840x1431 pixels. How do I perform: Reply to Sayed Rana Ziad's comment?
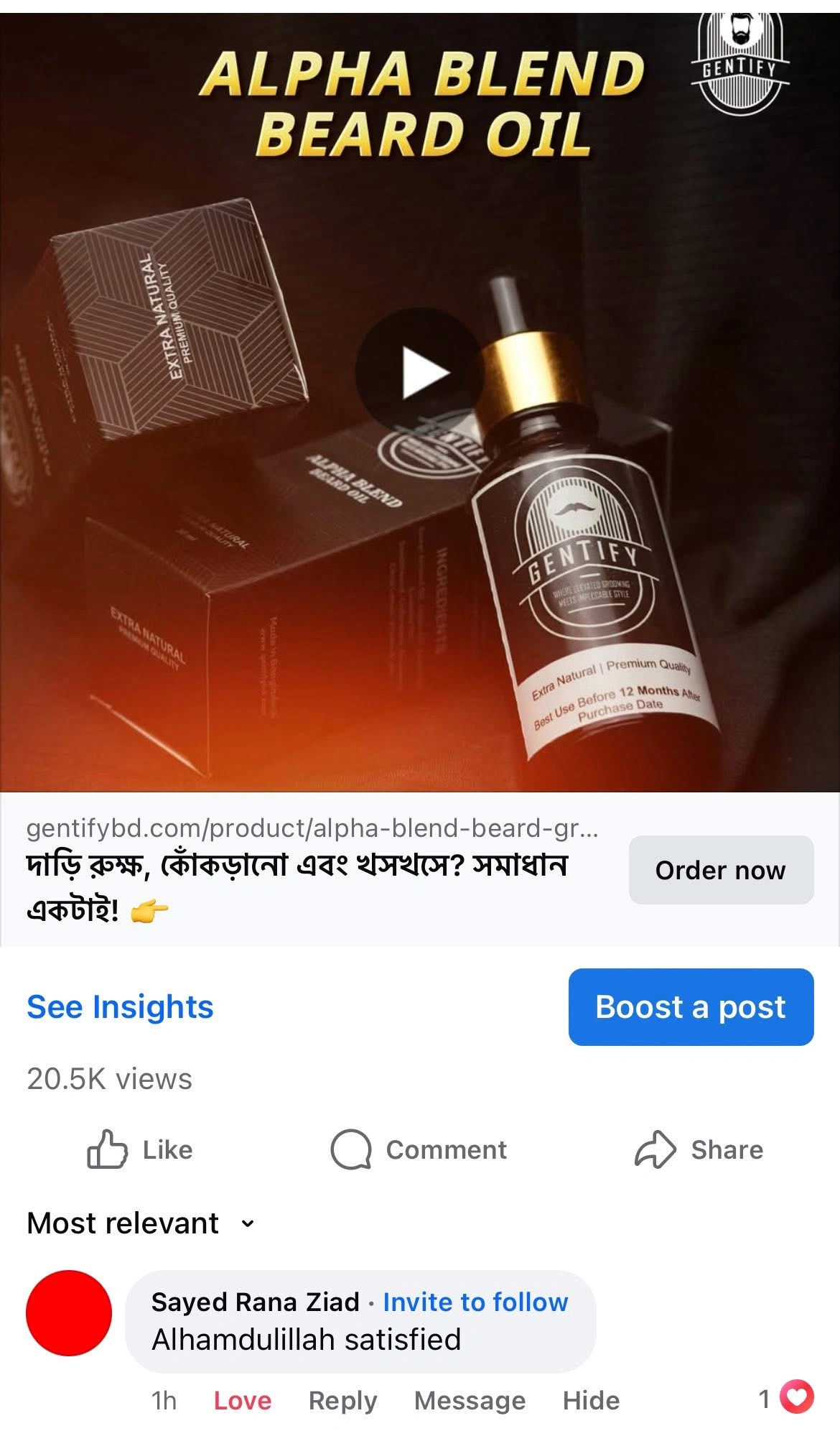coord(342,1399)
